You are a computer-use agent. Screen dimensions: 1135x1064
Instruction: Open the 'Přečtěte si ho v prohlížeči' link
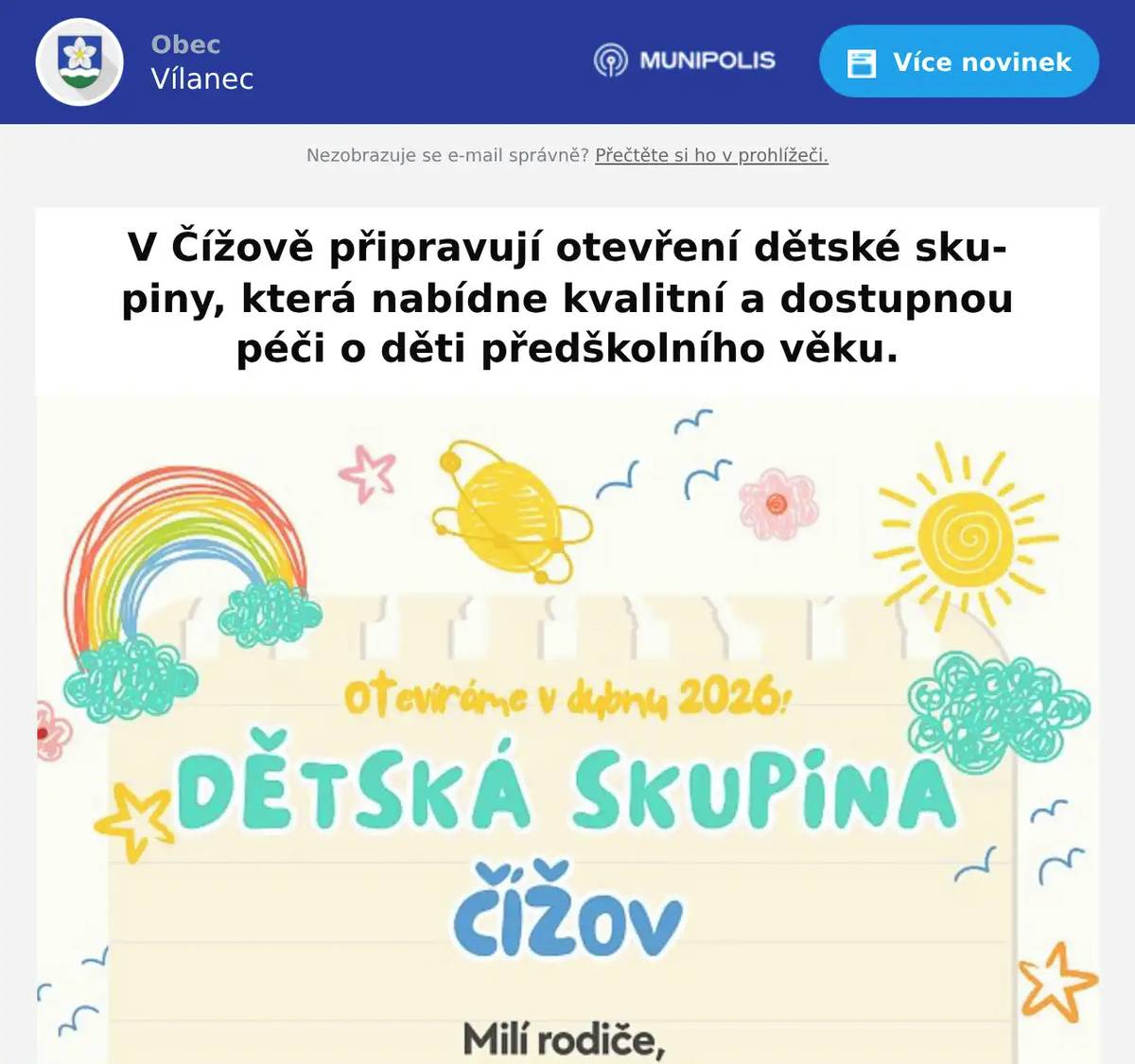pos(711,155)
